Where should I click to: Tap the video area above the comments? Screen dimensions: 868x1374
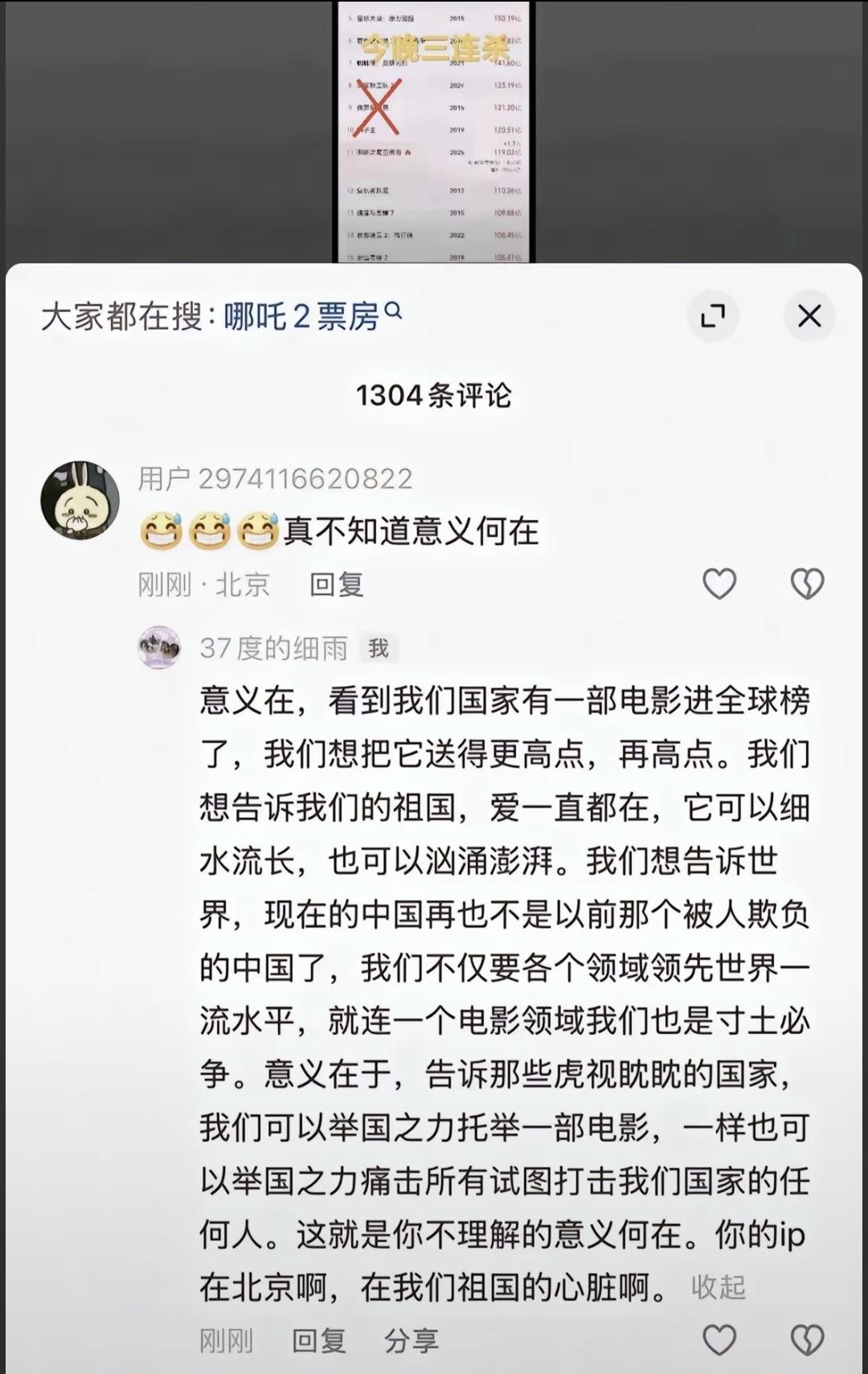[x=433, y=133]
